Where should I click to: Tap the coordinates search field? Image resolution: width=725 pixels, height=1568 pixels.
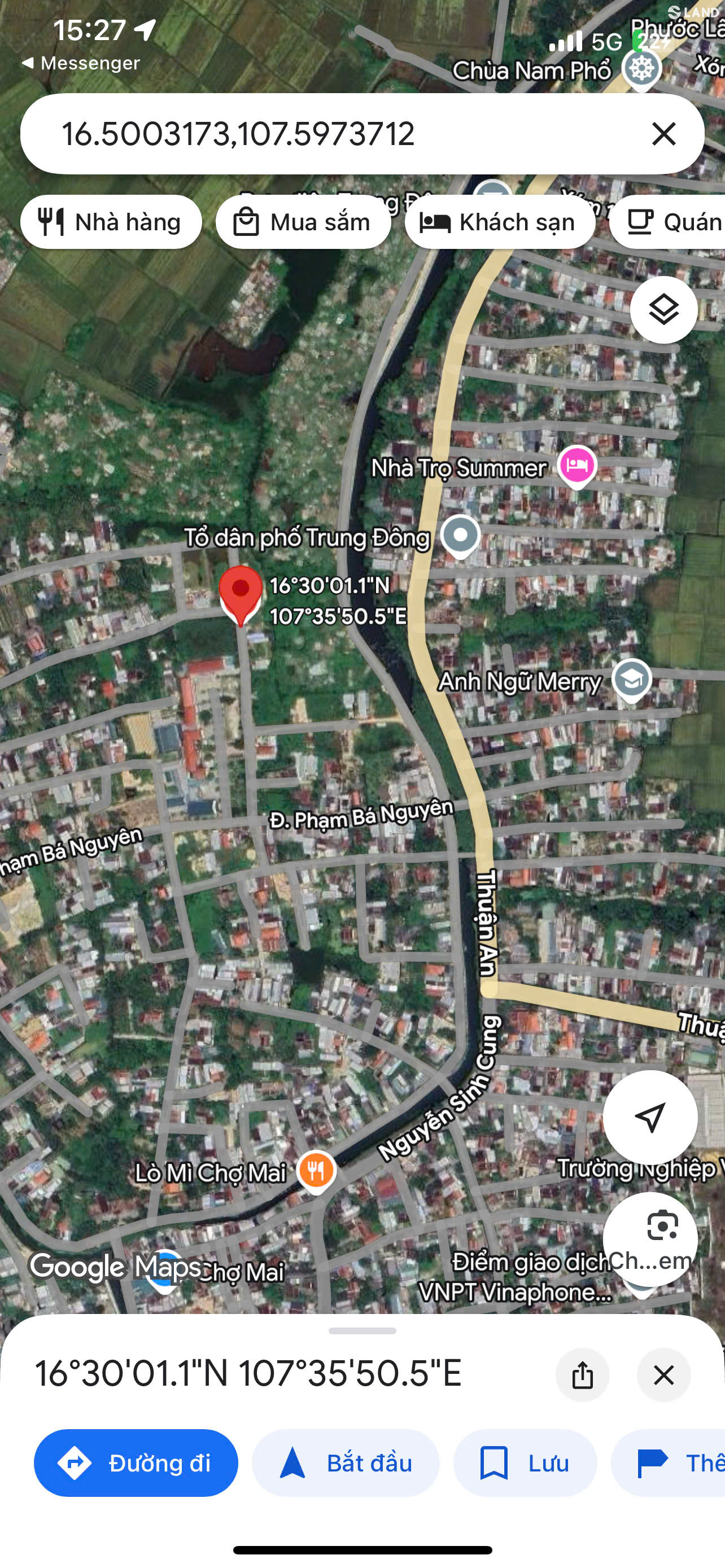click(341, 133)
